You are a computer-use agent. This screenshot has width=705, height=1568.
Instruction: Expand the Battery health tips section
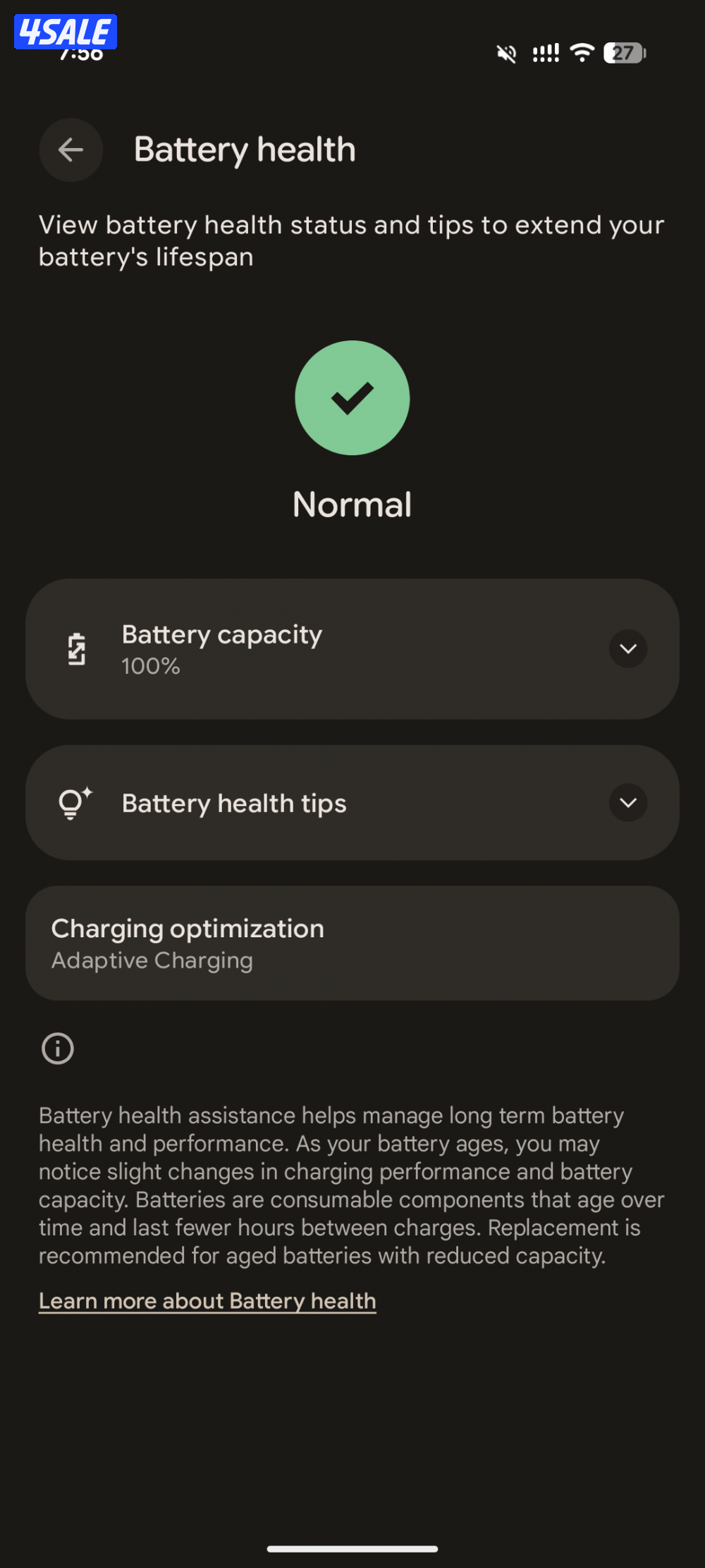pos(628,803)
